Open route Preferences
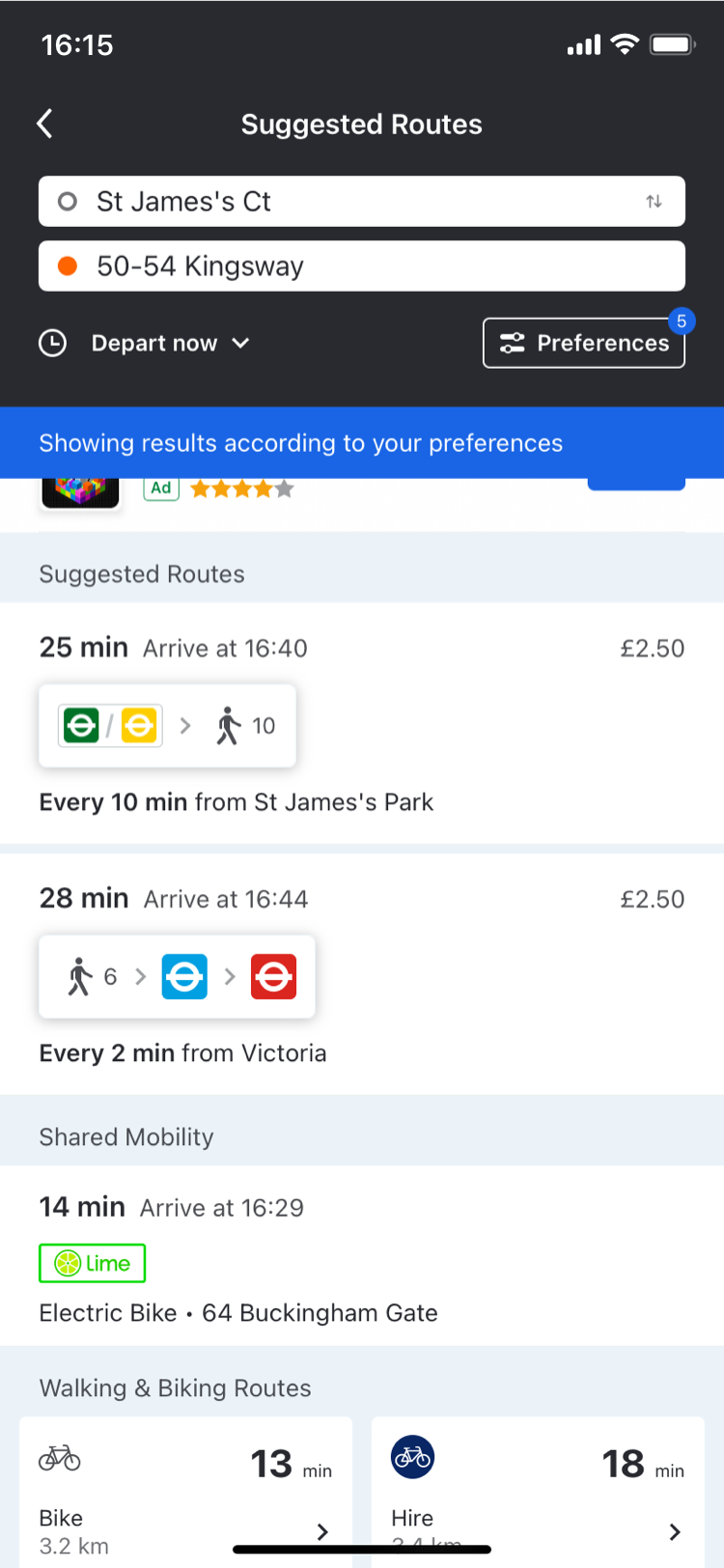Viewport: 724px width, 1568px height. [584, 343]
